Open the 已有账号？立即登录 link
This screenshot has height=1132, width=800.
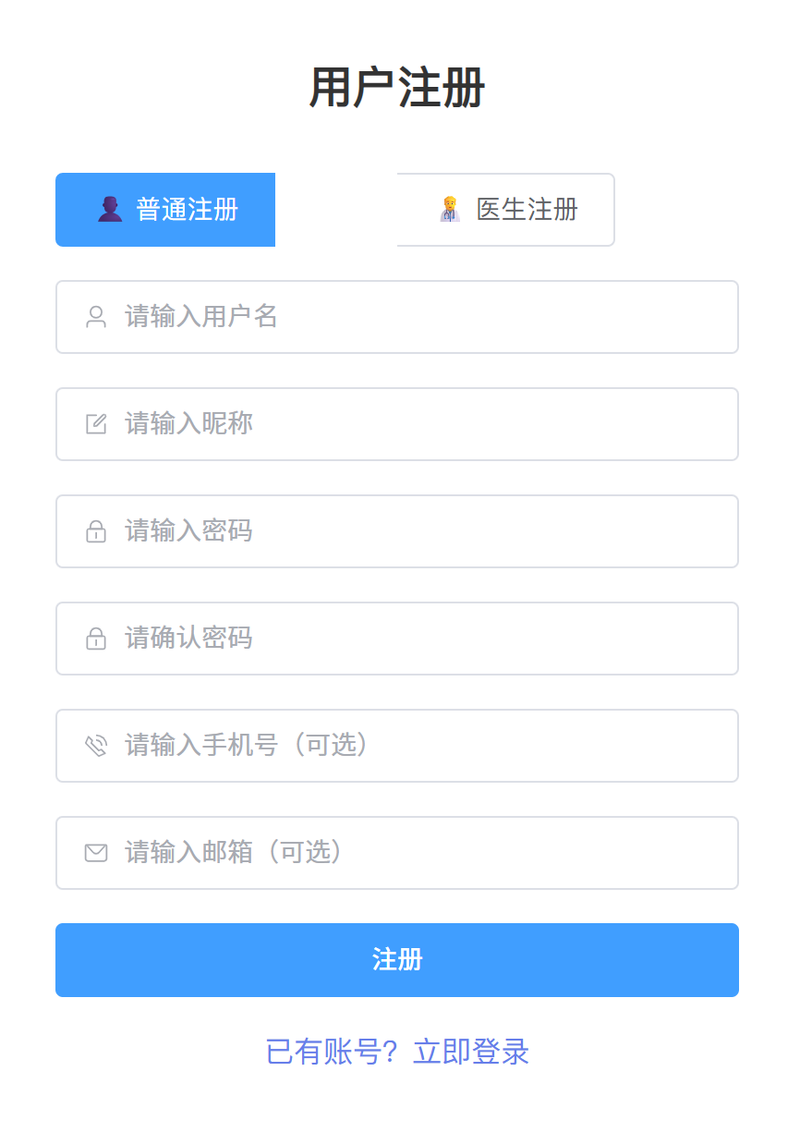397,1051
